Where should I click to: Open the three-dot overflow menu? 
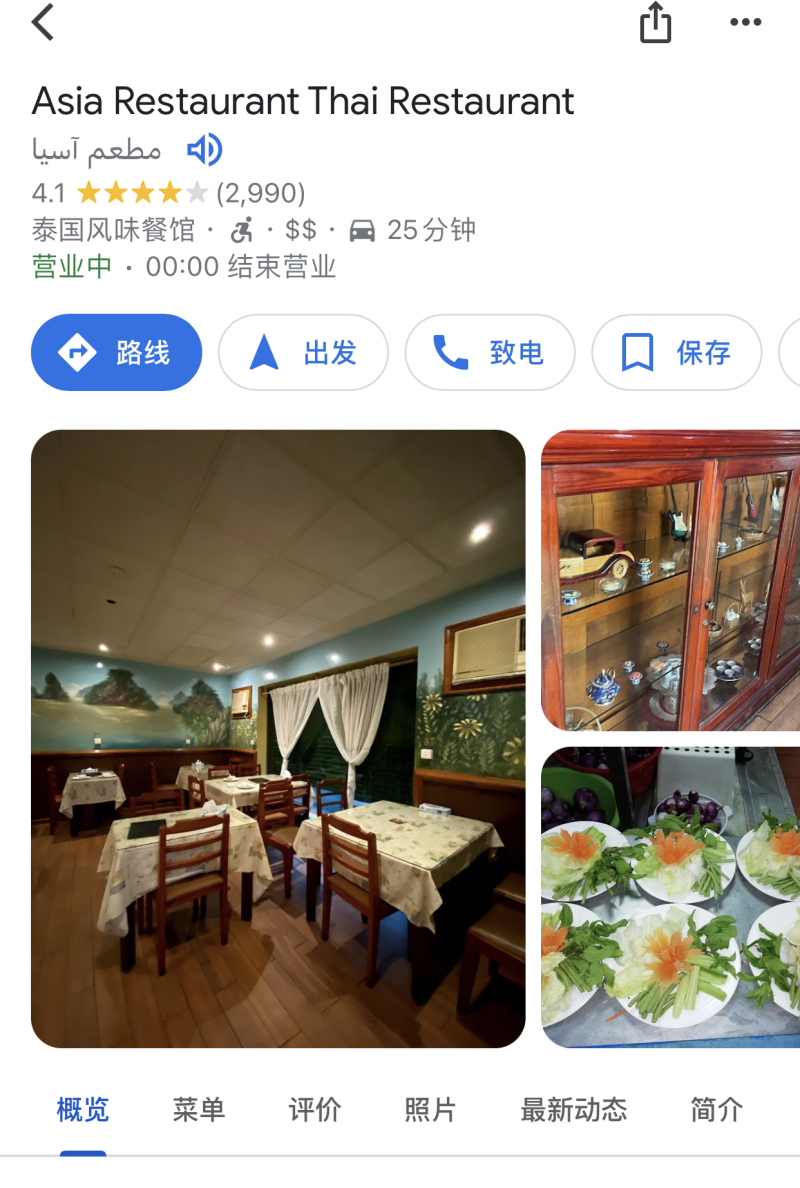[745, 23]
